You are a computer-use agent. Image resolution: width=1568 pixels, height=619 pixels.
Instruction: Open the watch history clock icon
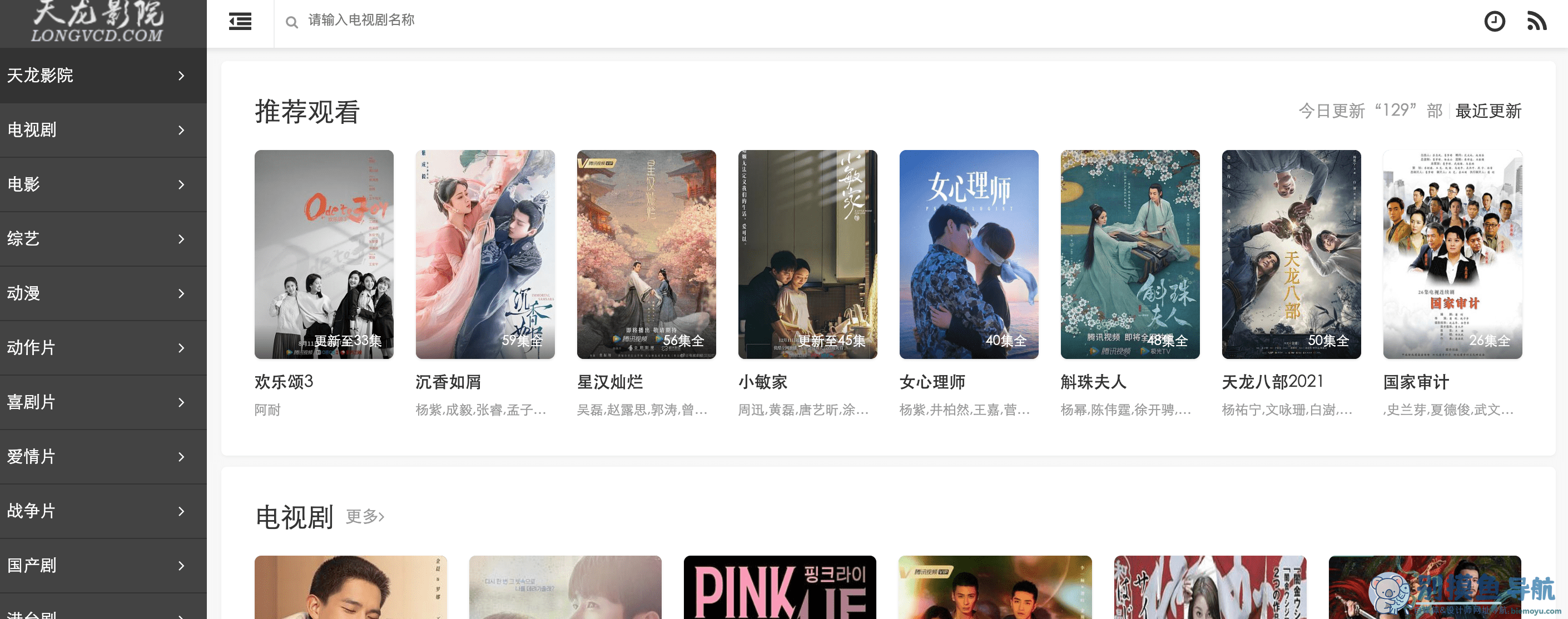click(1493, 22)
